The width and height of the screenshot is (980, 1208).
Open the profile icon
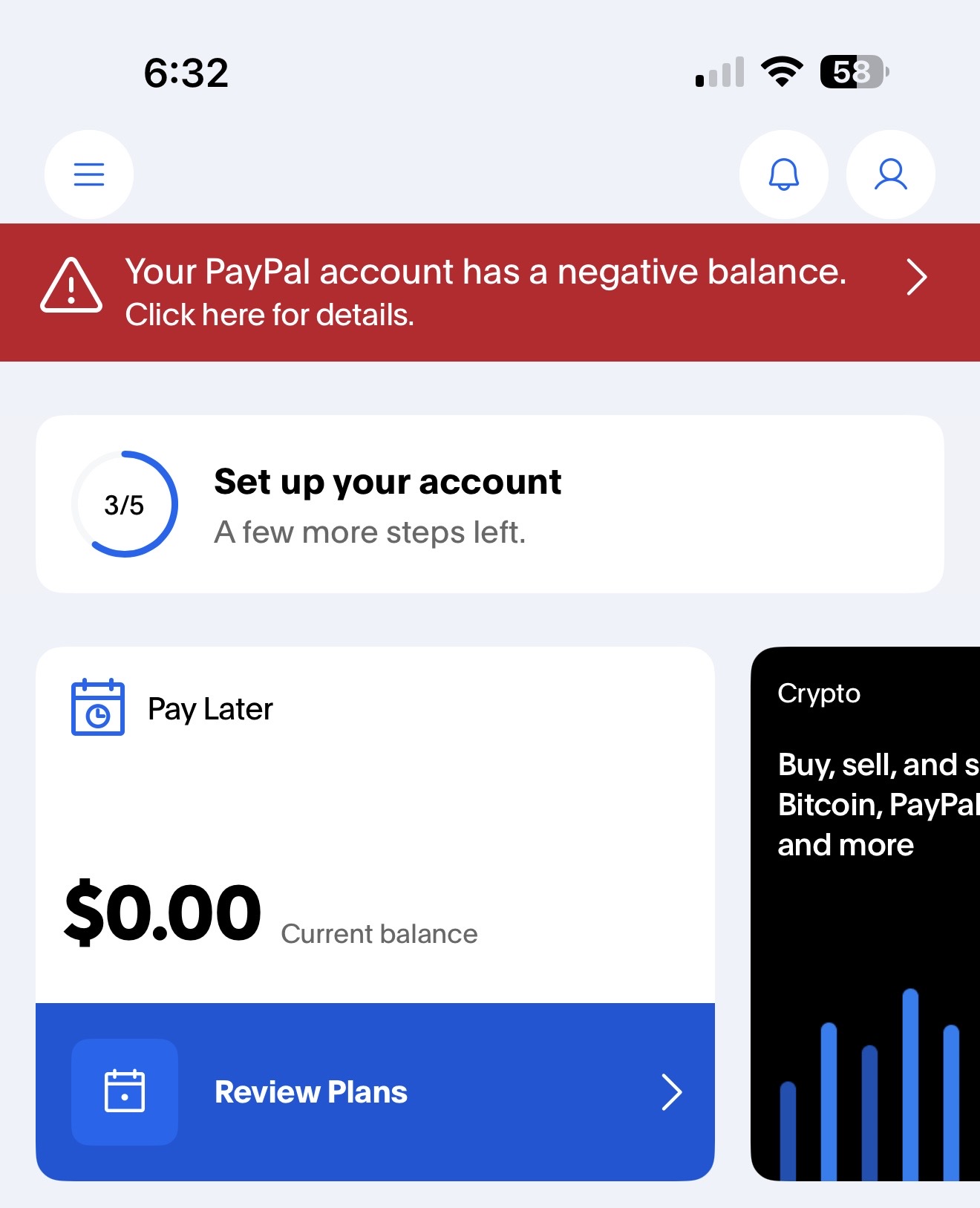click(890, 174)
